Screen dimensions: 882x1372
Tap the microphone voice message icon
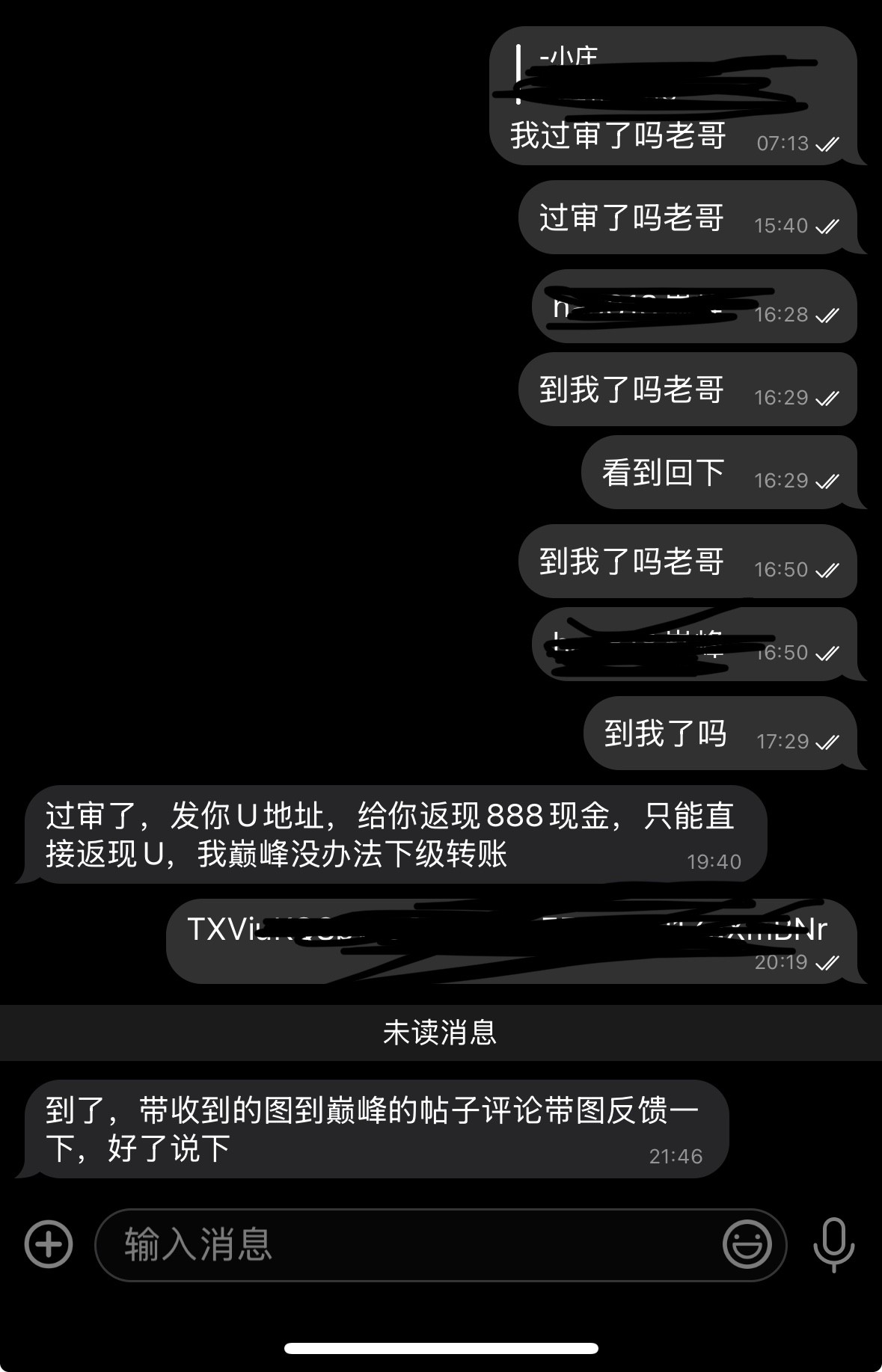pyautogui.click(x=833, y=1245)
